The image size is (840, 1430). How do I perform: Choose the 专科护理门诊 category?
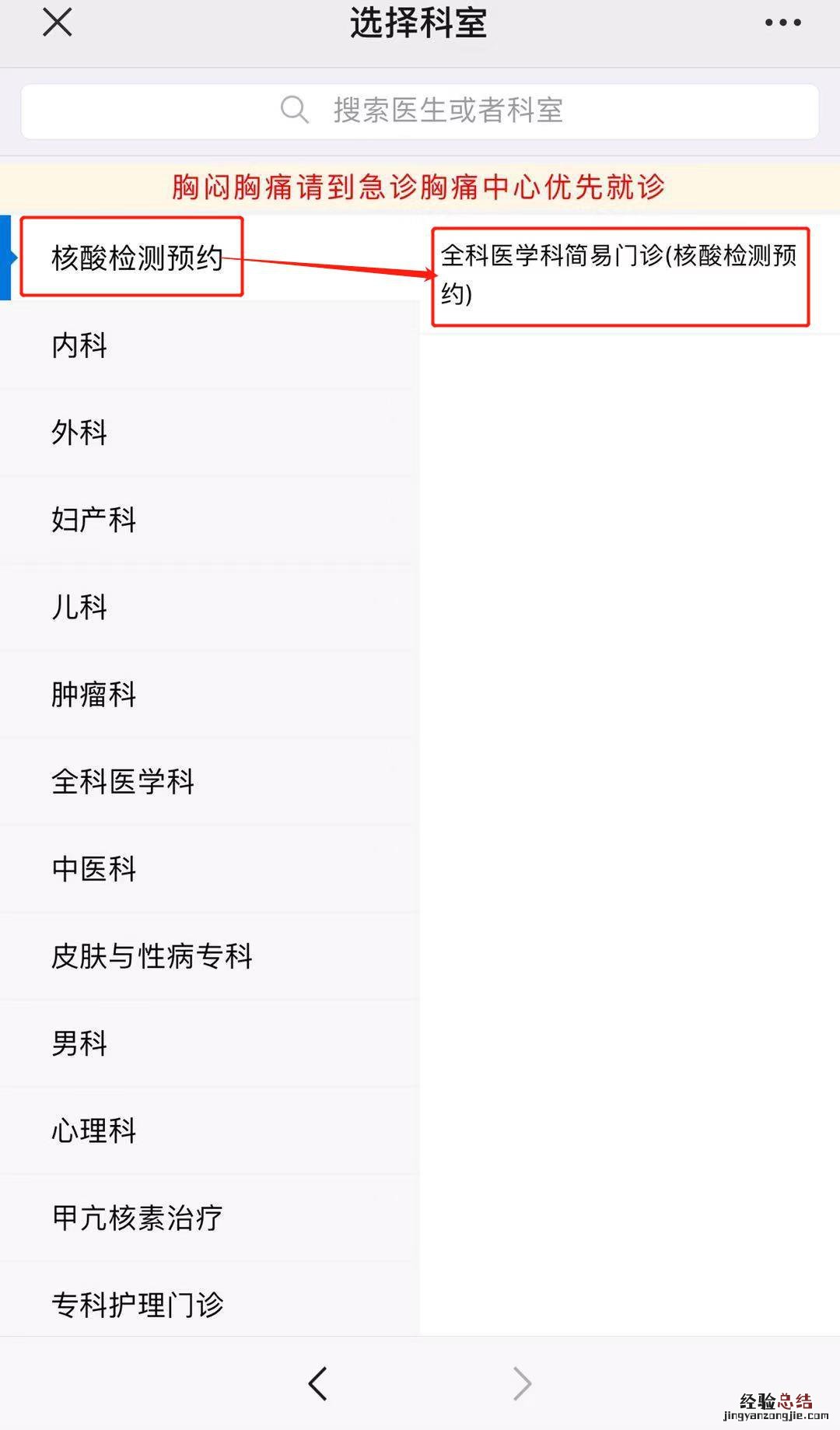click(x=138, y=1304)
